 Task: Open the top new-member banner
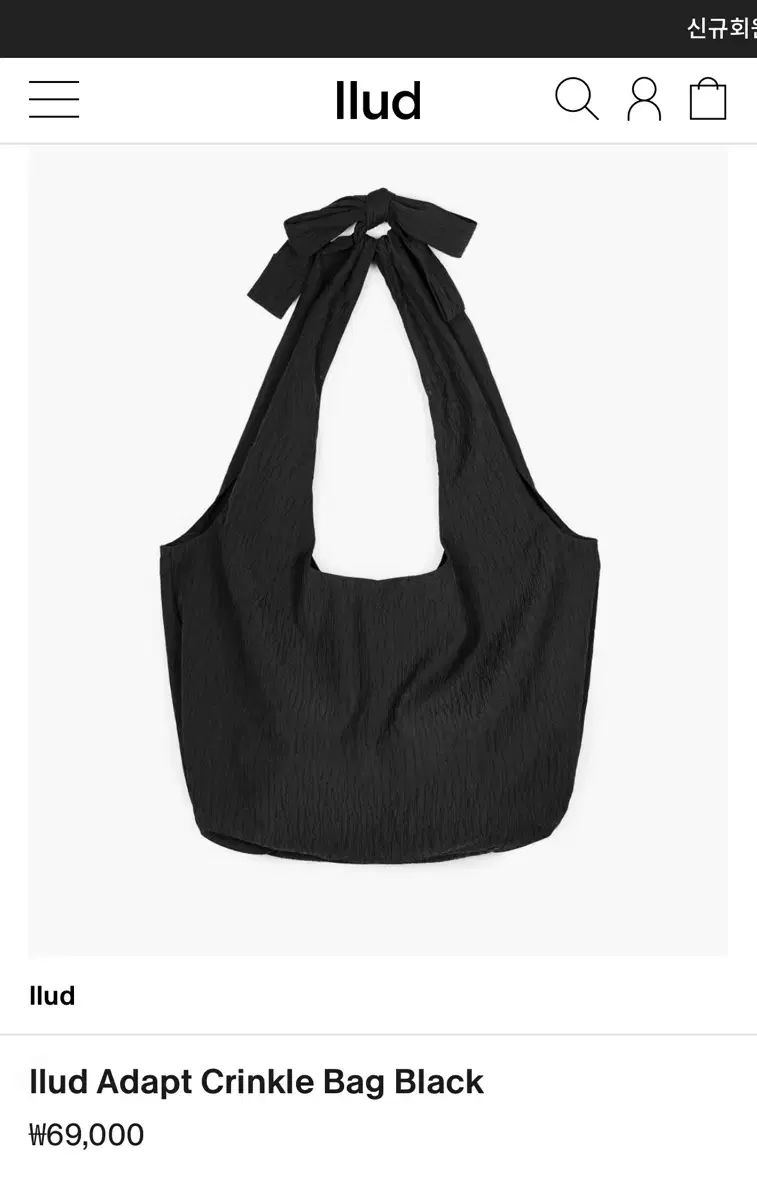[720, 28]
